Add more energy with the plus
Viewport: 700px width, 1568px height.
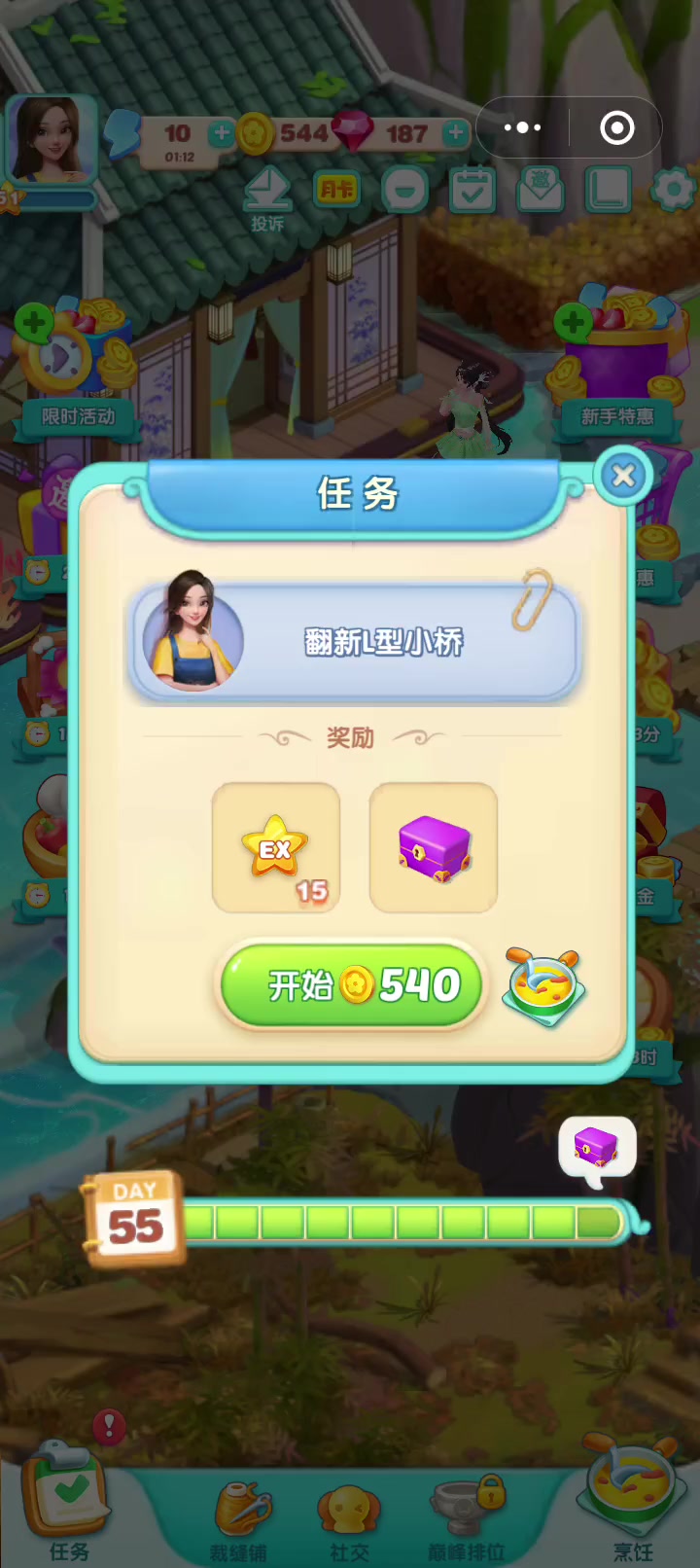(x=222, y=132)
